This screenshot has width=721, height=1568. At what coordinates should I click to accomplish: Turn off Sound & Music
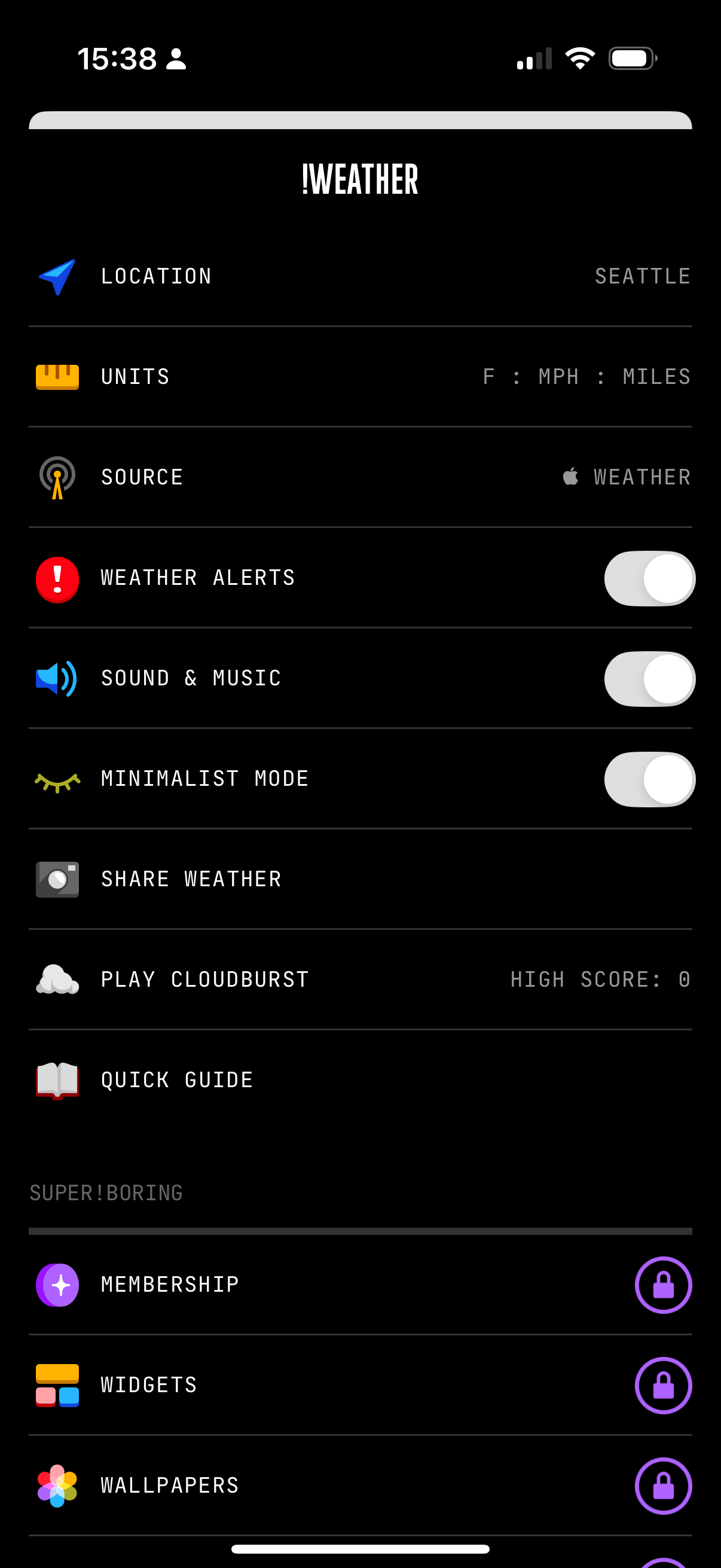click(648, 678)
